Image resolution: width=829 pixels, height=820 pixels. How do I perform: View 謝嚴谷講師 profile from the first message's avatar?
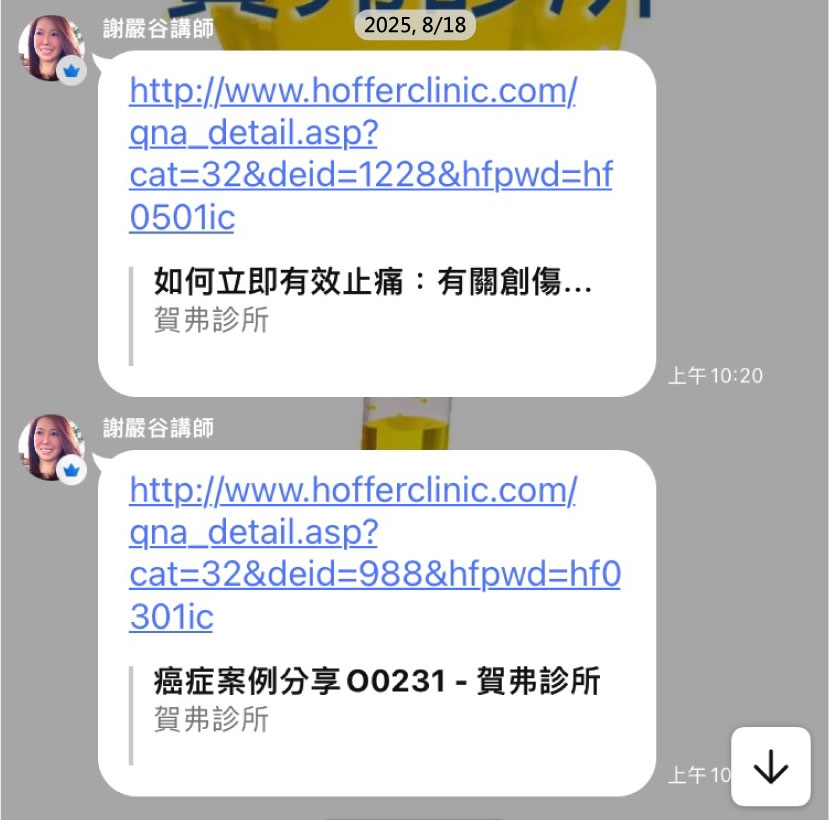click(51, 48)
